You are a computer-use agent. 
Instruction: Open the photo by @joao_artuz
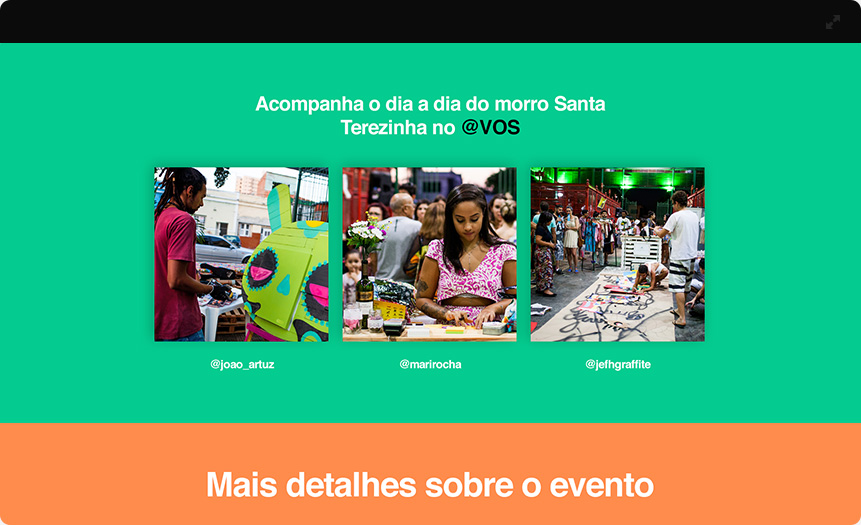[242, 254]
